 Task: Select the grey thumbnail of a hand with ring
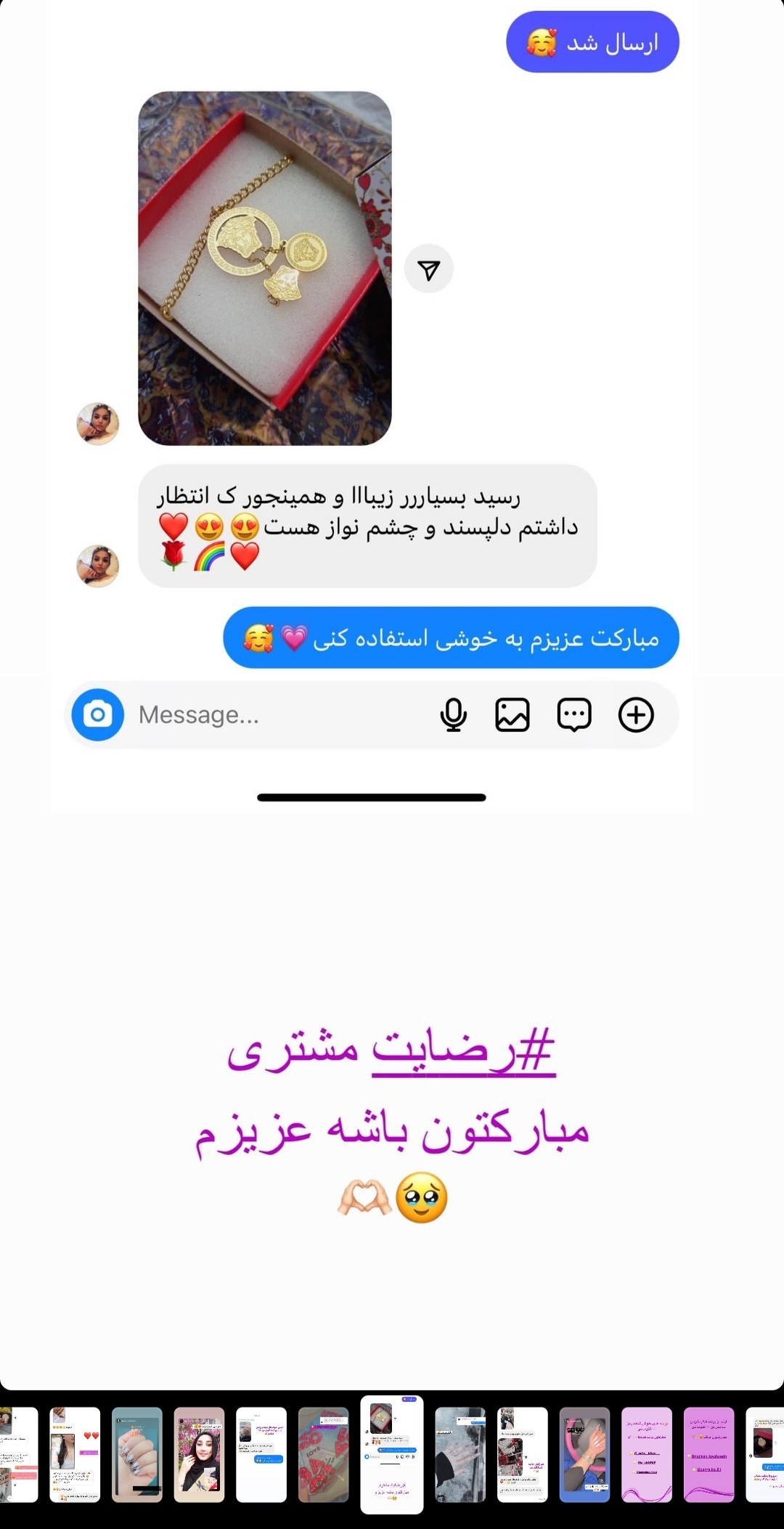pos(460,1454)
